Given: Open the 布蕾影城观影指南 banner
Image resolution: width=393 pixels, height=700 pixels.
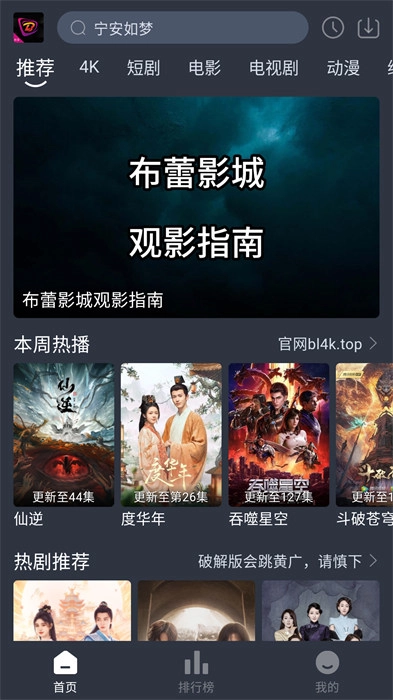Looking at the screenshot, I should pyautogui.click(x=196, y=207).
